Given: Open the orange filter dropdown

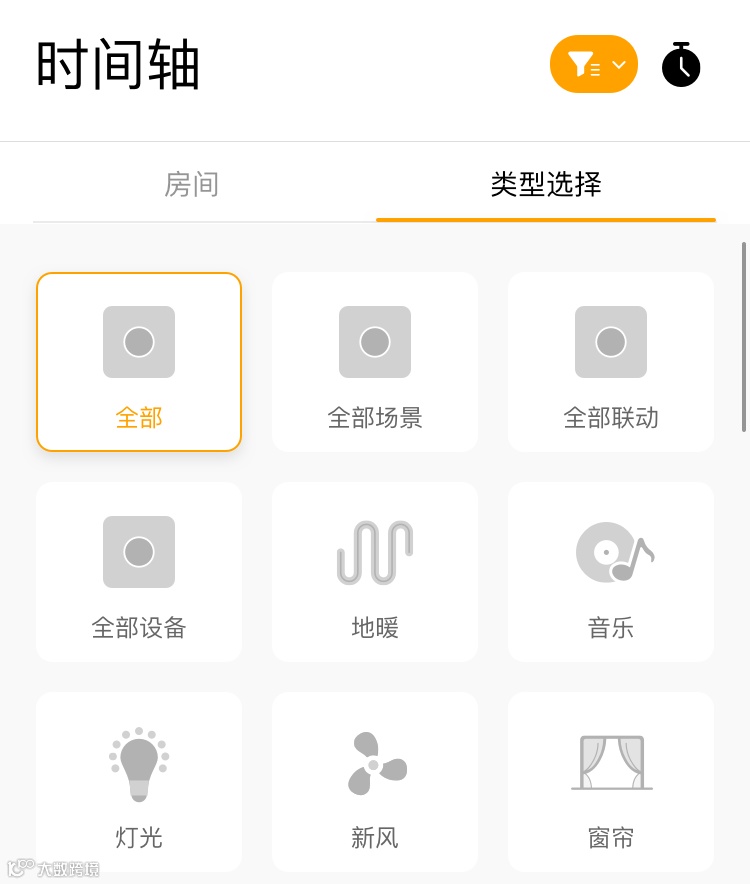Looking at the screenshot, I should click(593, 64).
